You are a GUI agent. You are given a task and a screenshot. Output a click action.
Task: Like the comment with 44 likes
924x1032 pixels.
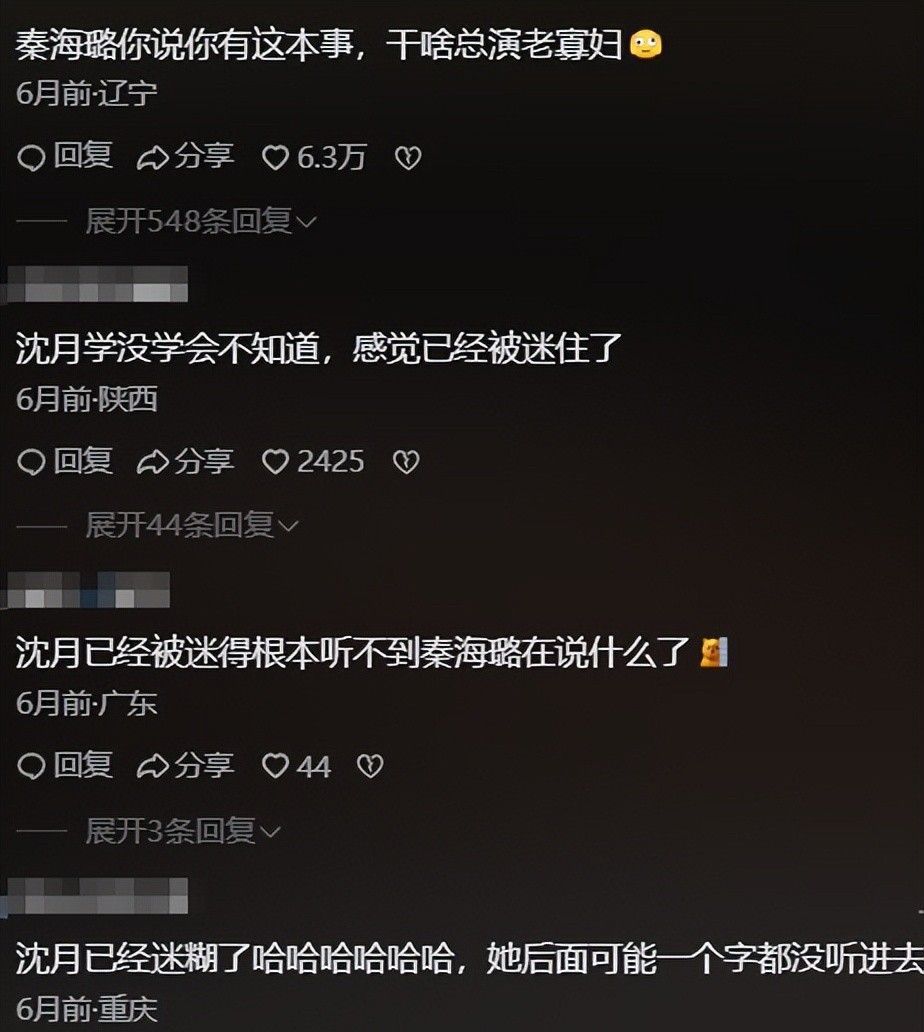click(x=275, y=767)
